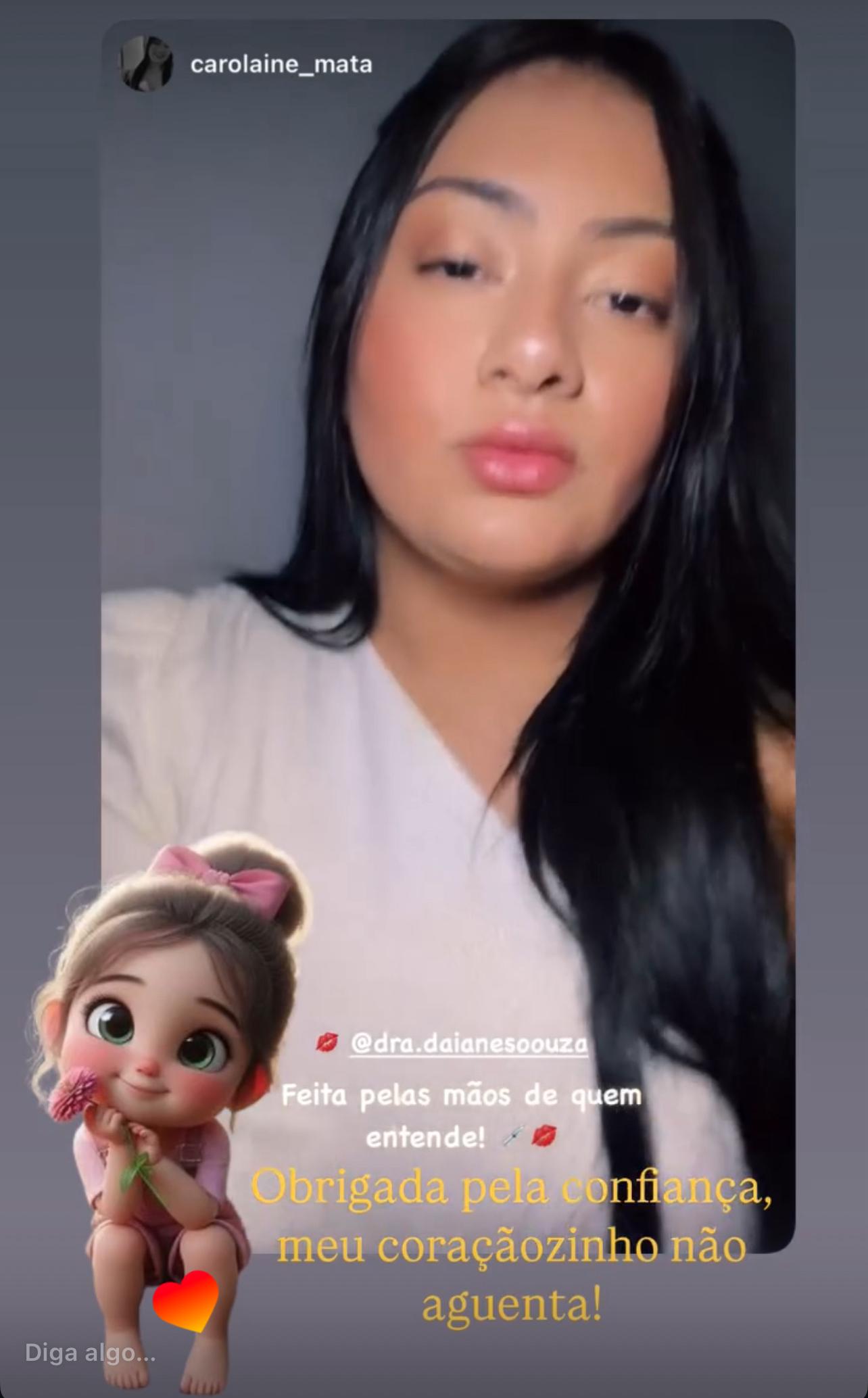Open carolaine_mata's profile picture
The image size is (868, 1398).
click(146, 64)
